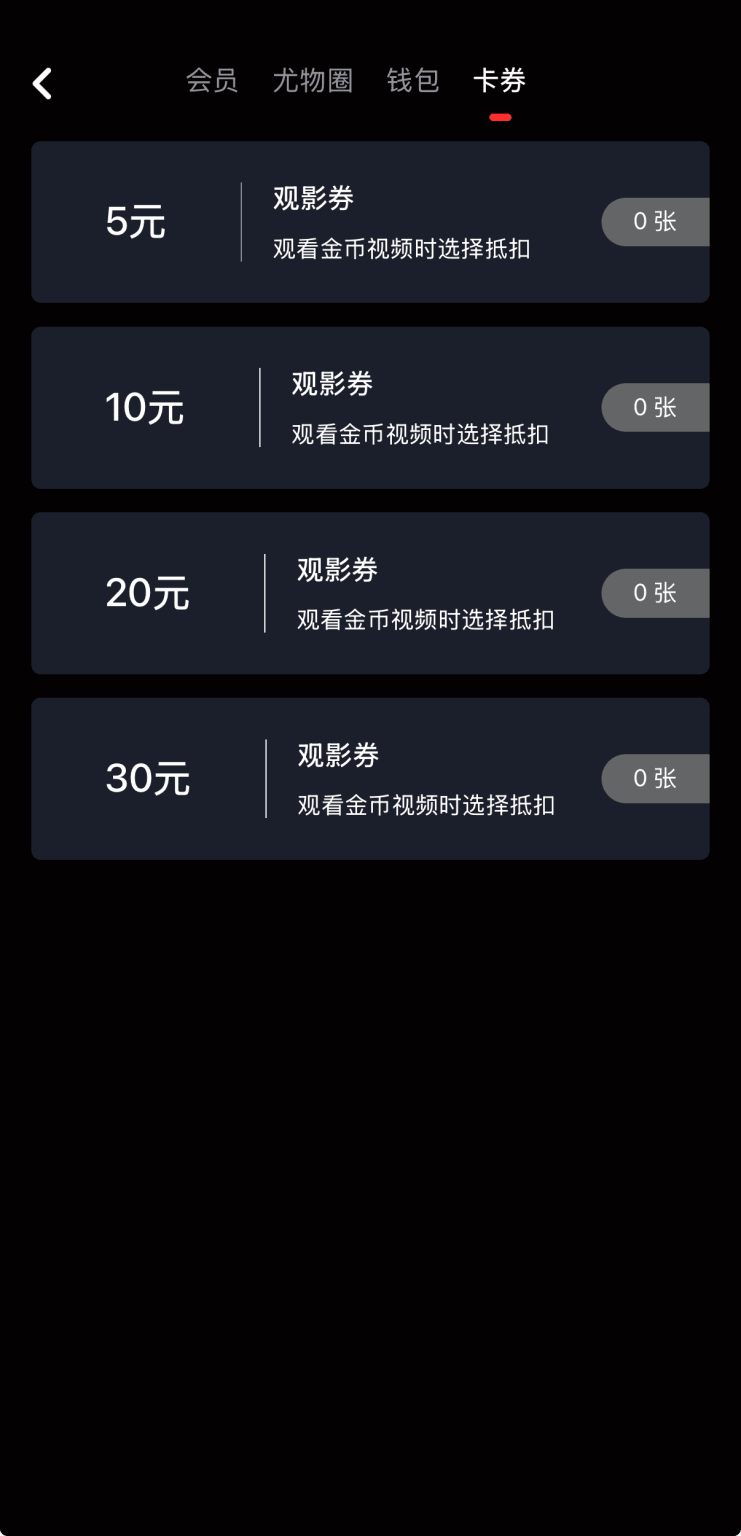This screenshot has width=741, height=1536.
Task: Click the 0 张 badge on 10元 coupon
Action: coord(655,407)
